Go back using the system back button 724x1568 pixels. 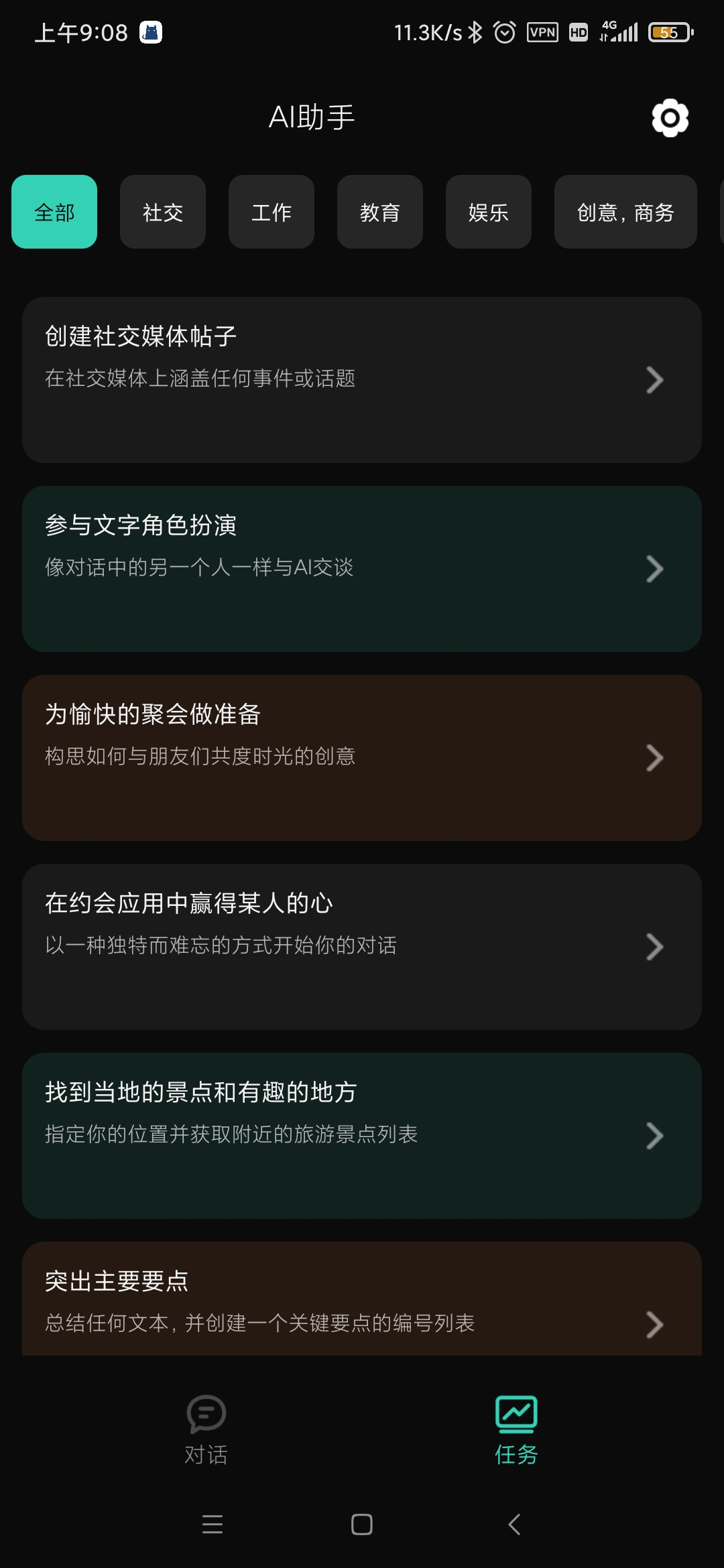pyautogui.click(x=514, y=1524)
